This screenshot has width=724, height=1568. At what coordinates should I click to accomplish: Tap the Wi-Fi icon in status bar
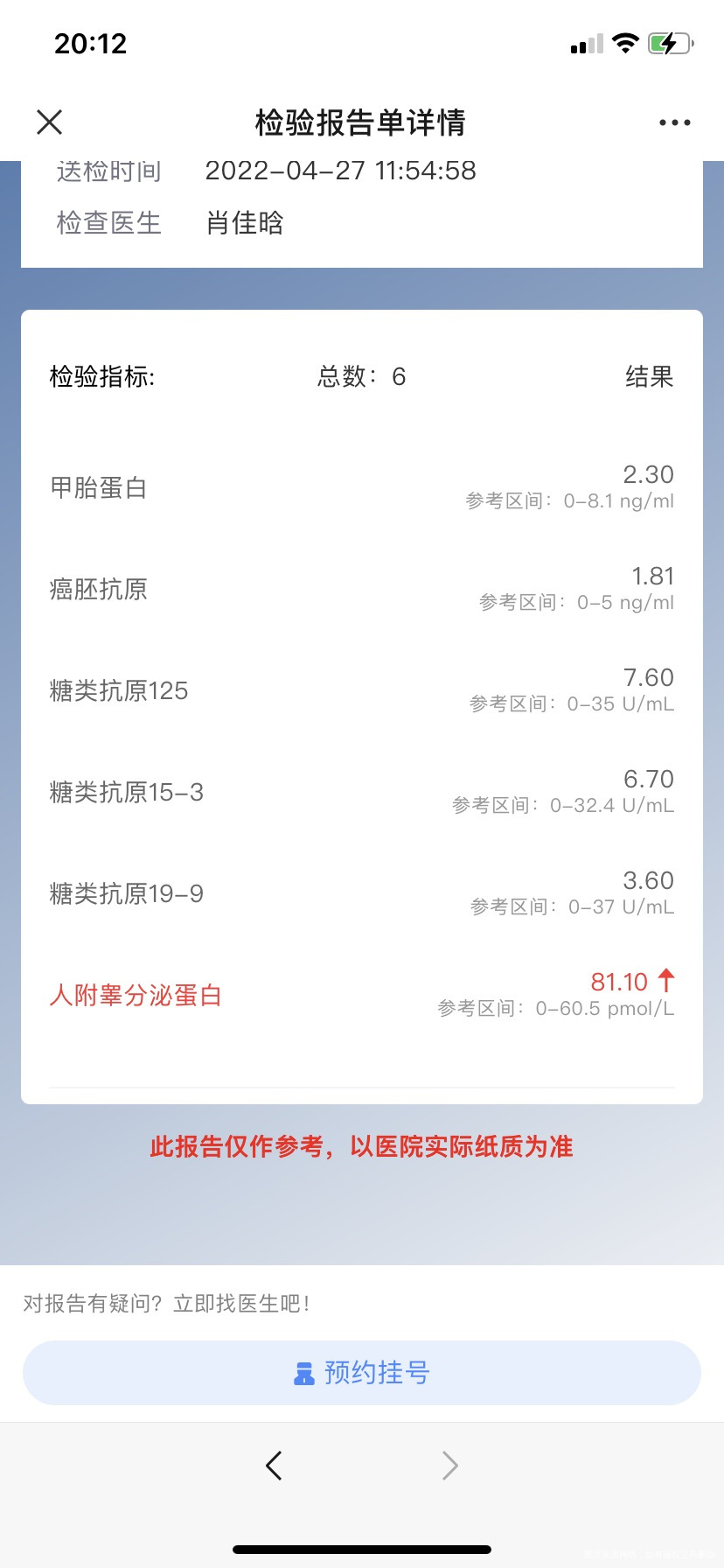pos(626,42)
